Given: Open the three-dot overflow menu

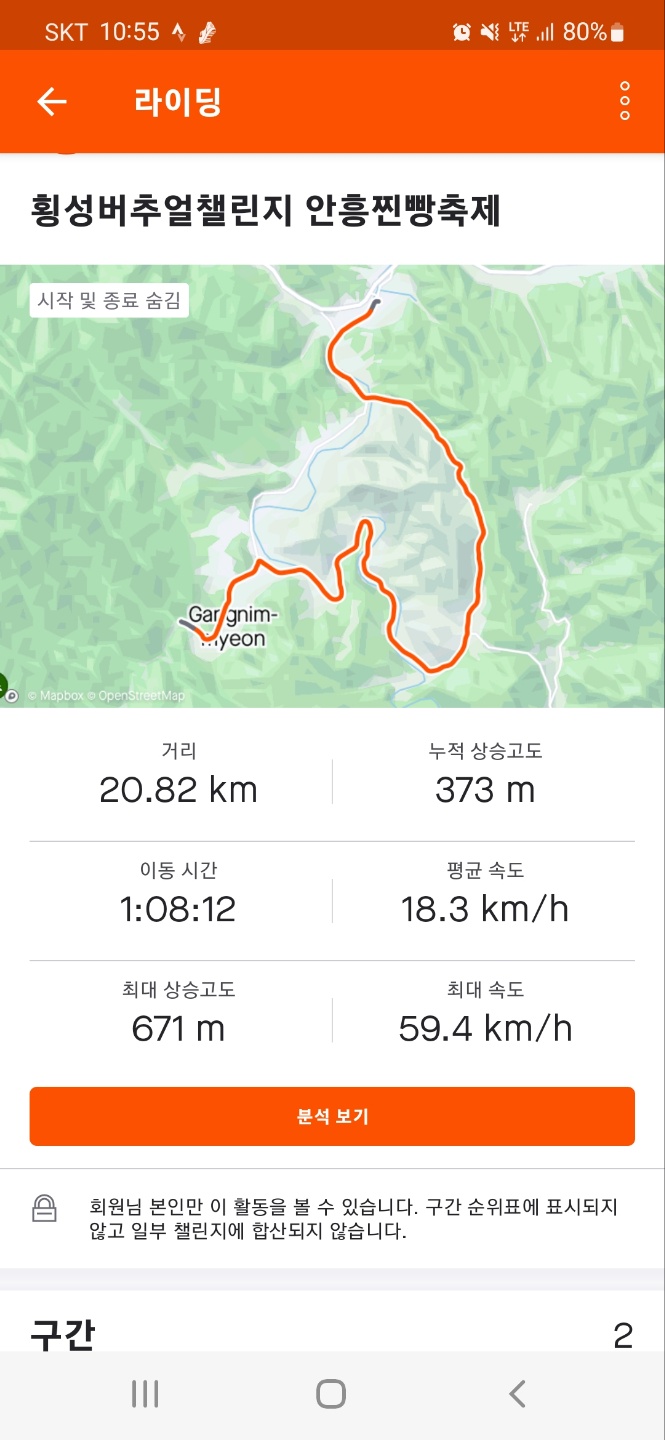Looking at the screenshot, I should click(624, 102).
